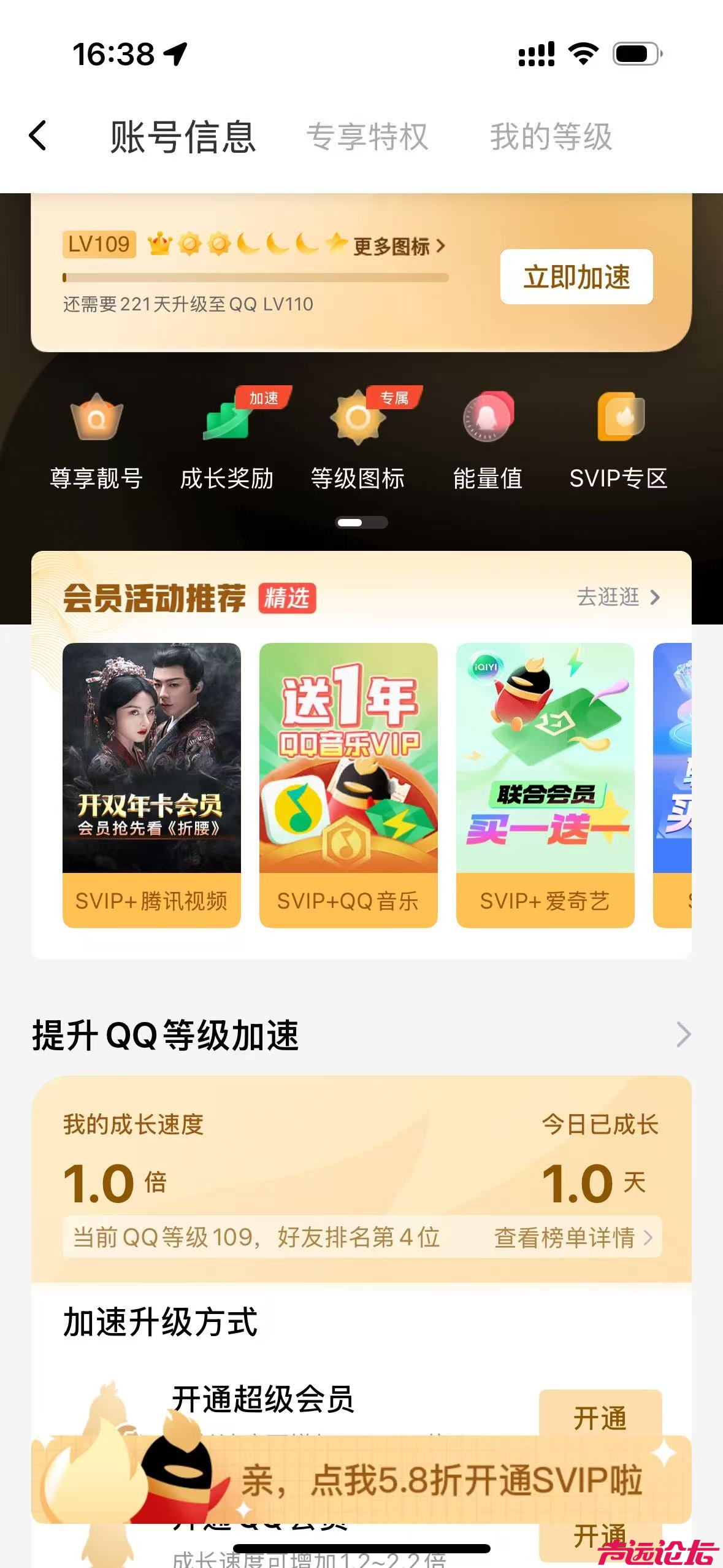The width and height of the screenshot is (723, 1568).
Task: View 查看榜单详情 ranking details
Action: click(x=573, y=1237)
